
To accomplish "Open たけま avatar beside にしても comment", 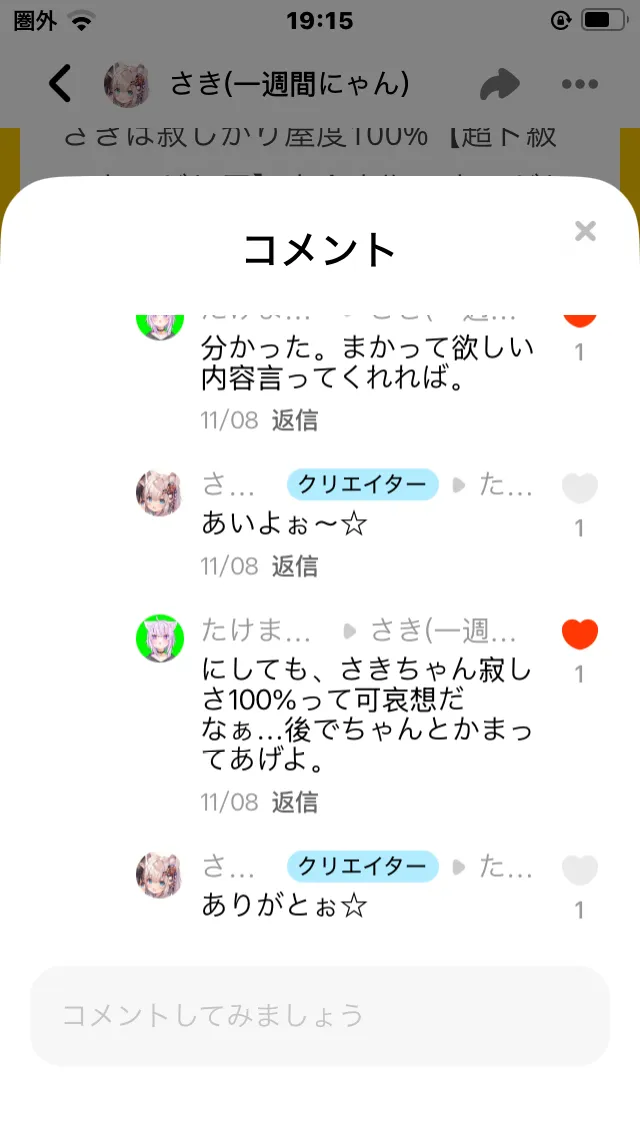I will [x=159, y=638].
